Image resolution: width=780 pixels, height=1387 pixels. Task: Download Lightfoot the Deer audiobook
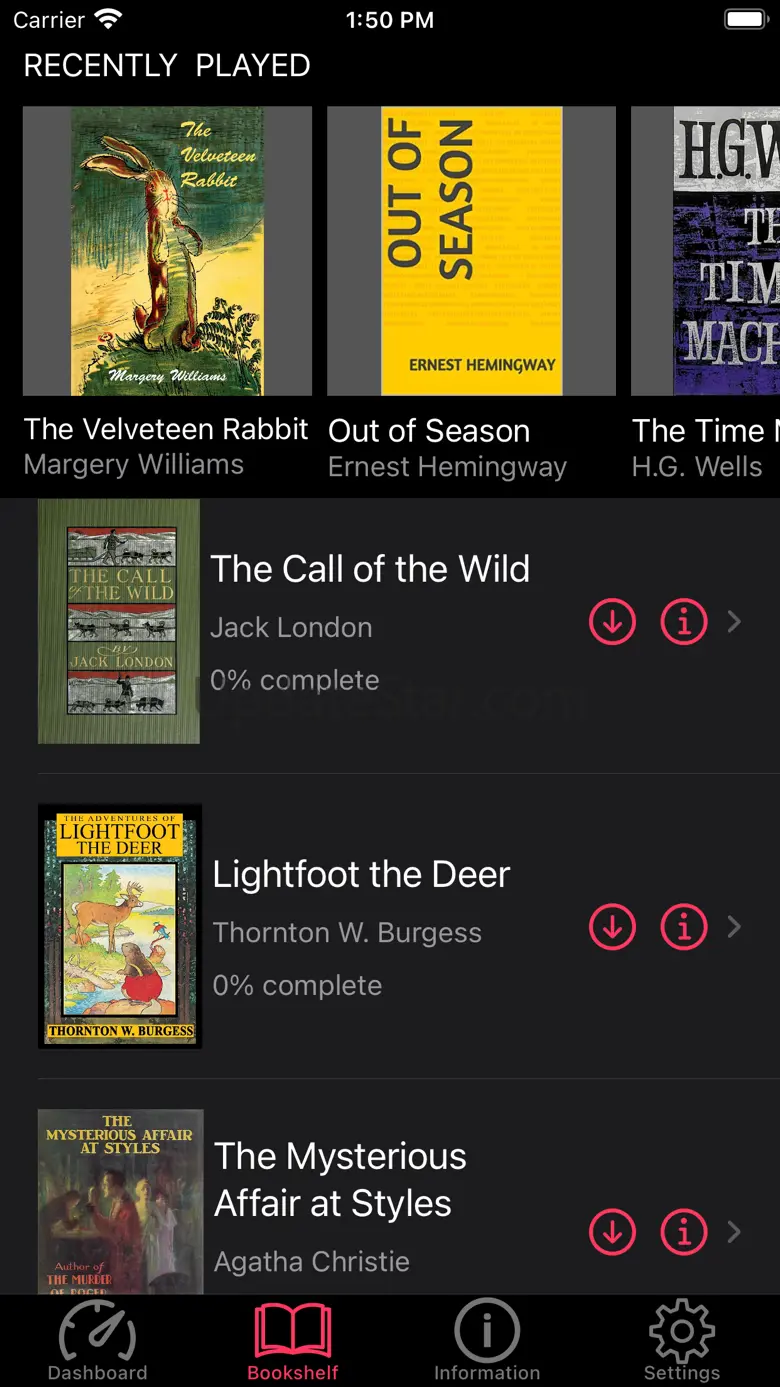[x=612, y=928]
